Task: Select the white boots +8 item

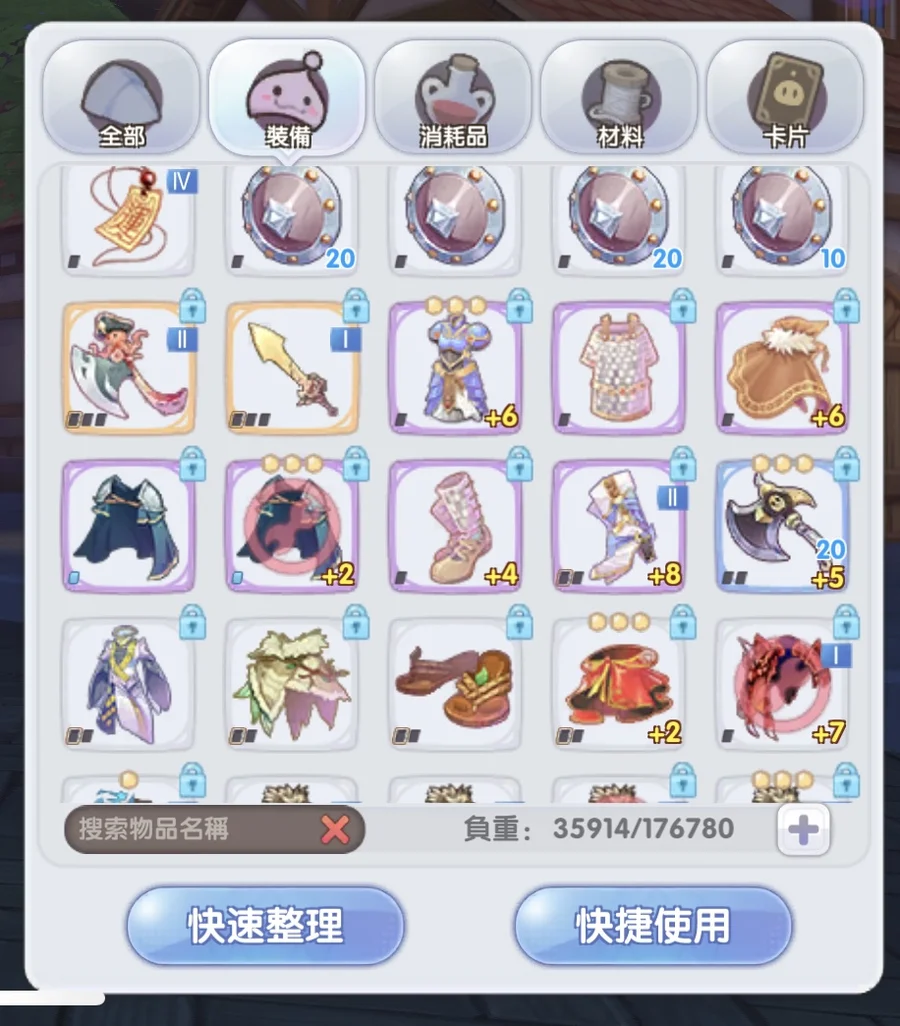Action: pyautogui.click(x=618, y=527)
